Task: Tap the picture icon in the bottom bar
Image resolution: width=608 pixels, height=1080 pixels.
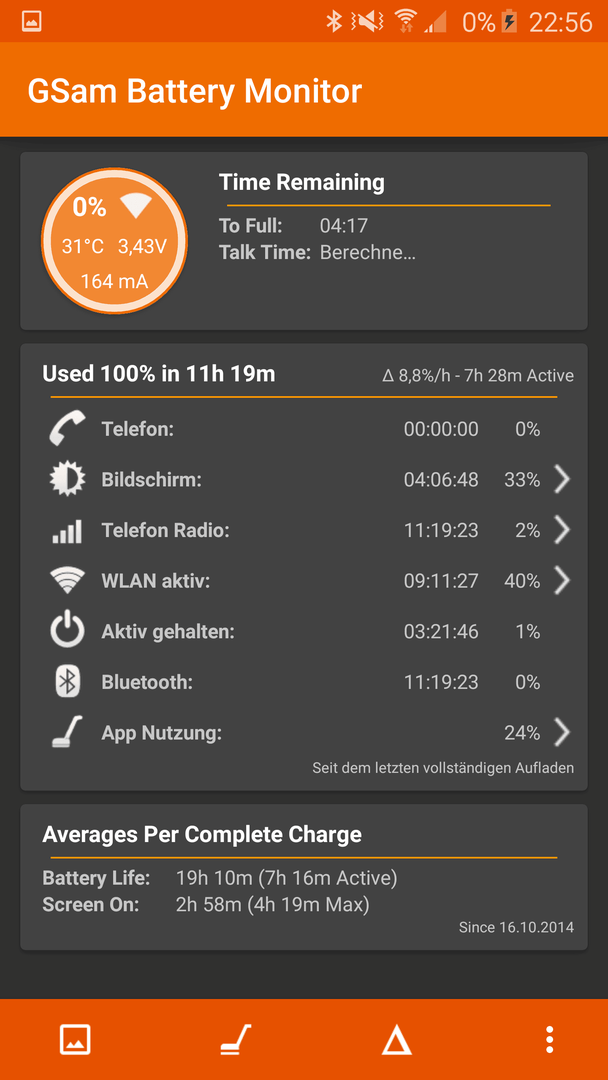Action: 76,1039
